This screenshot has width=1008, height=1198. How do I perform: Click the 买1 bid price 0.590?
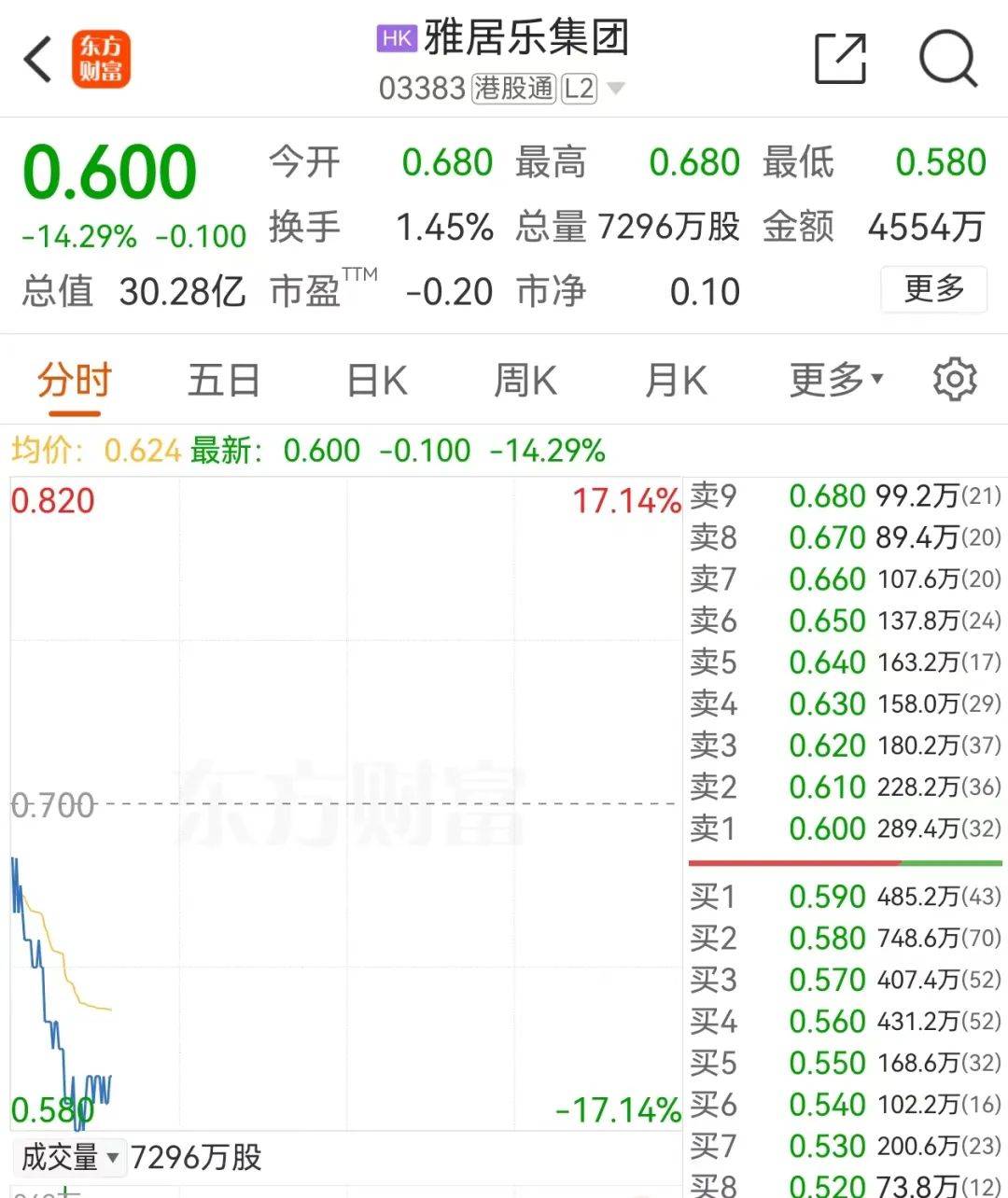pos(829,895)
